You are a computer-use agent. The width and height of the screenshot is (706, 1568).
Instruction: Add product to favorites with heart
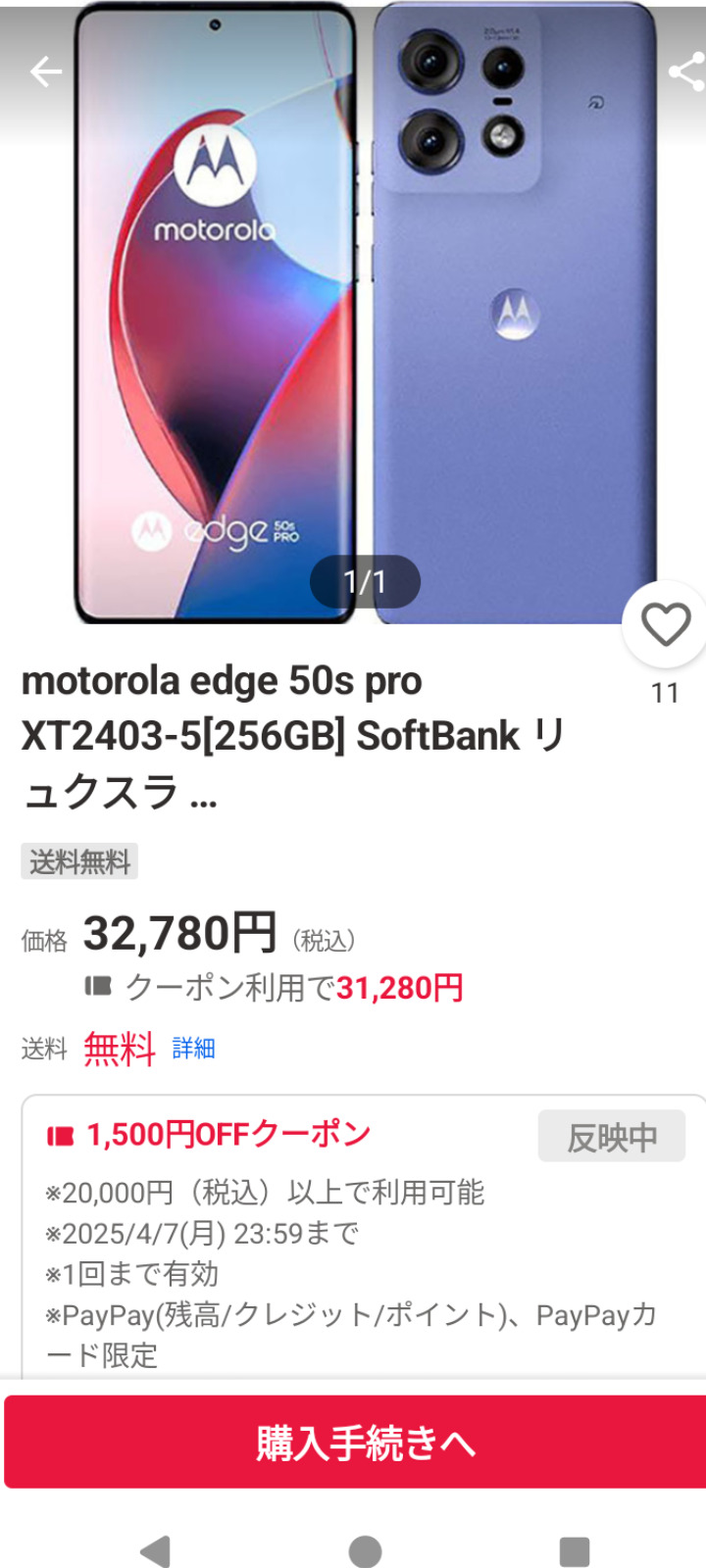coord(666,625)
